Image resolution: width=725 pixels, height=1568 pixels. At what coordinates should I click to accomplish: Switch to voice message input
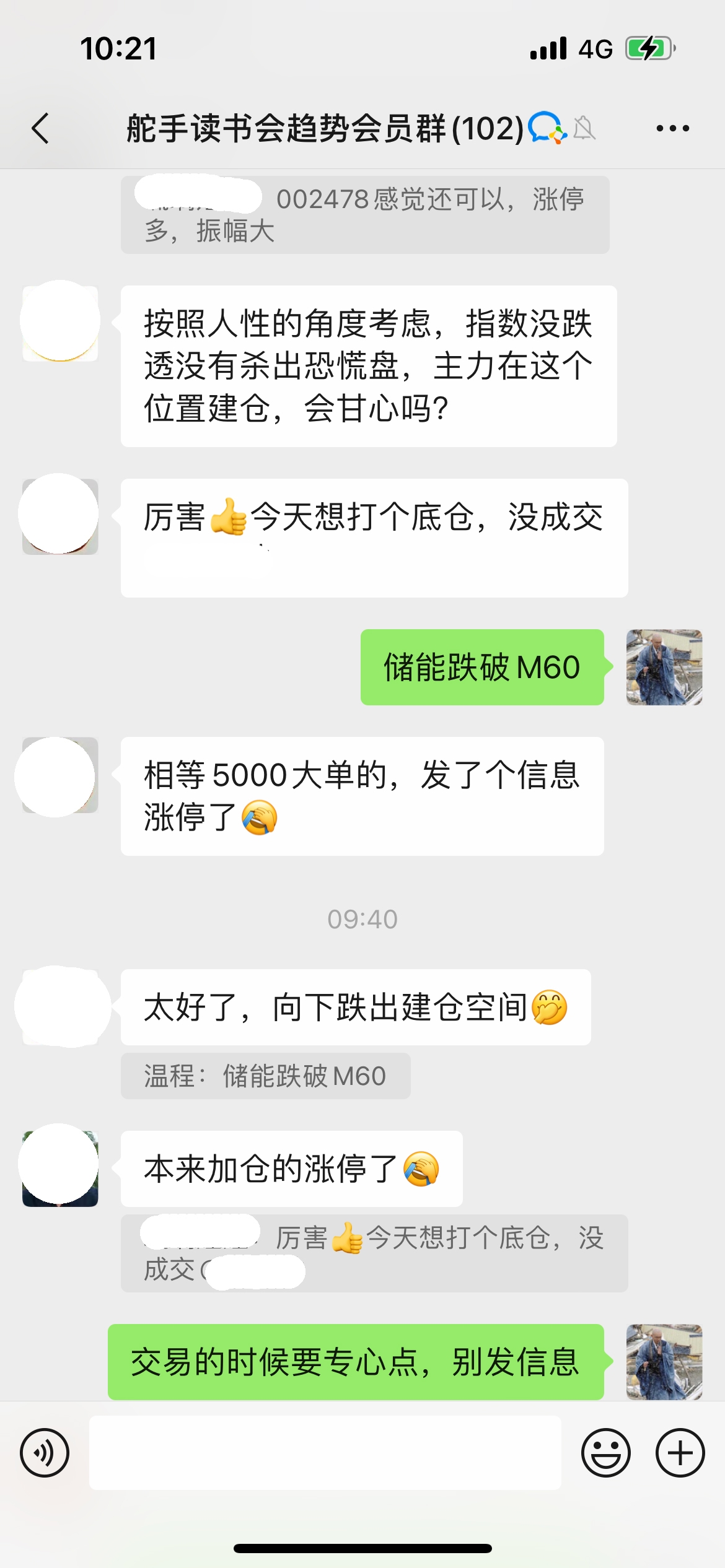pos(45,1453)
